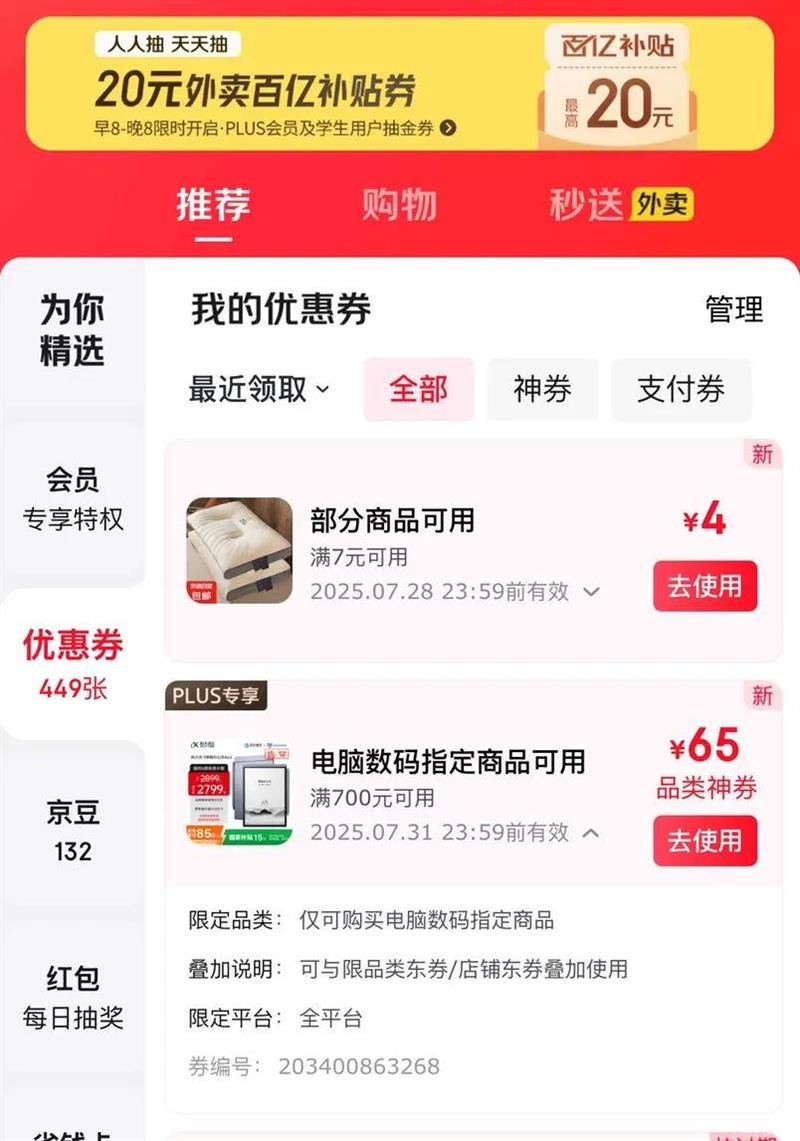Tap 去使用 on the ¥4 coupon
This screenshot has height=1141, width=800.
click(705, 586)
